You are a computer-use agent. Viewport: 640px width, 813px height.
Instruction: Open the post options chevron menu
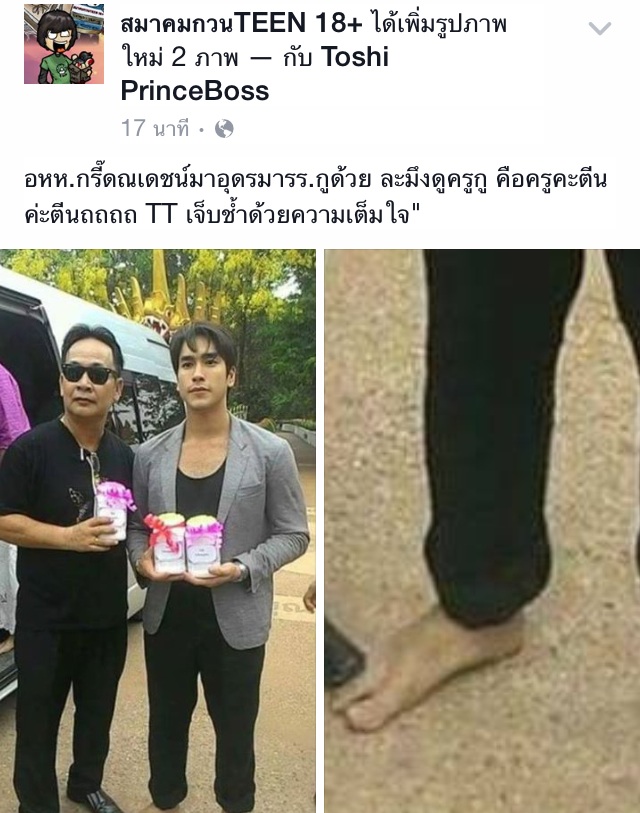(x=599, y=29)
